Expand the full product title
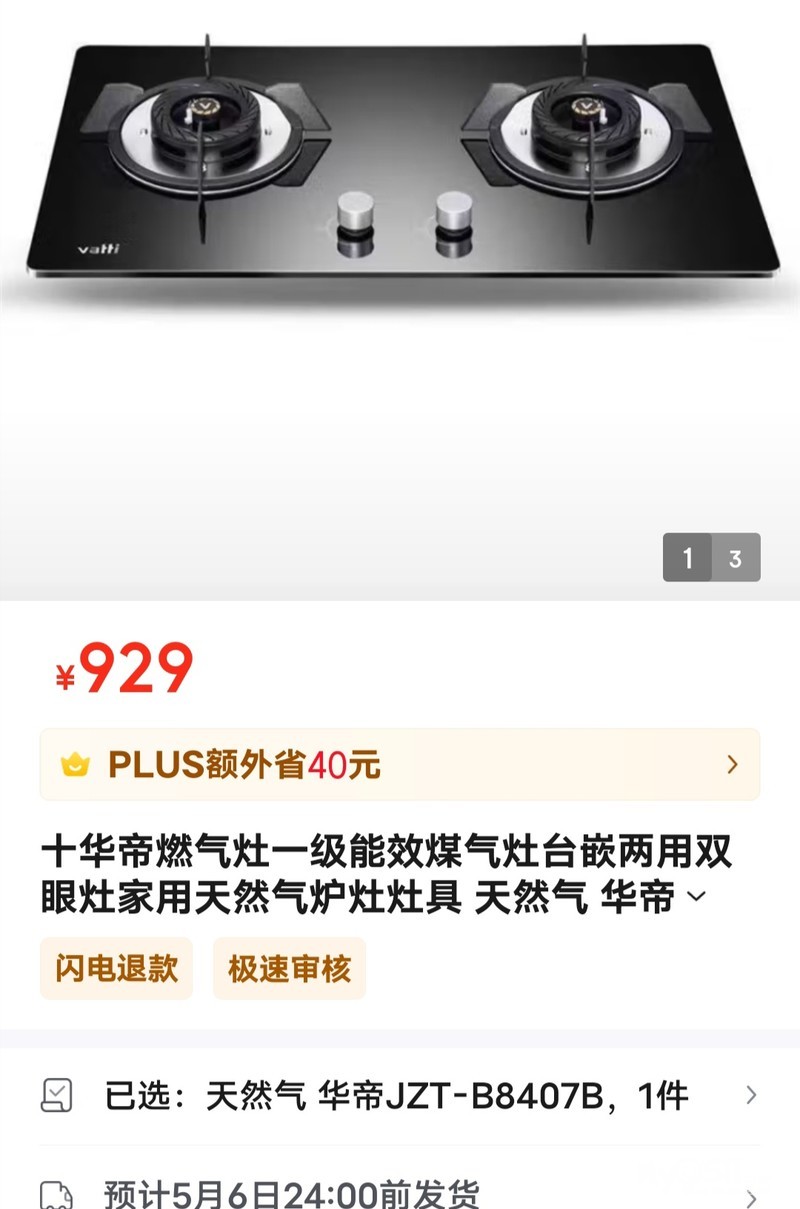The width and height of the screenshot is (800, 1209). [697, 897]
